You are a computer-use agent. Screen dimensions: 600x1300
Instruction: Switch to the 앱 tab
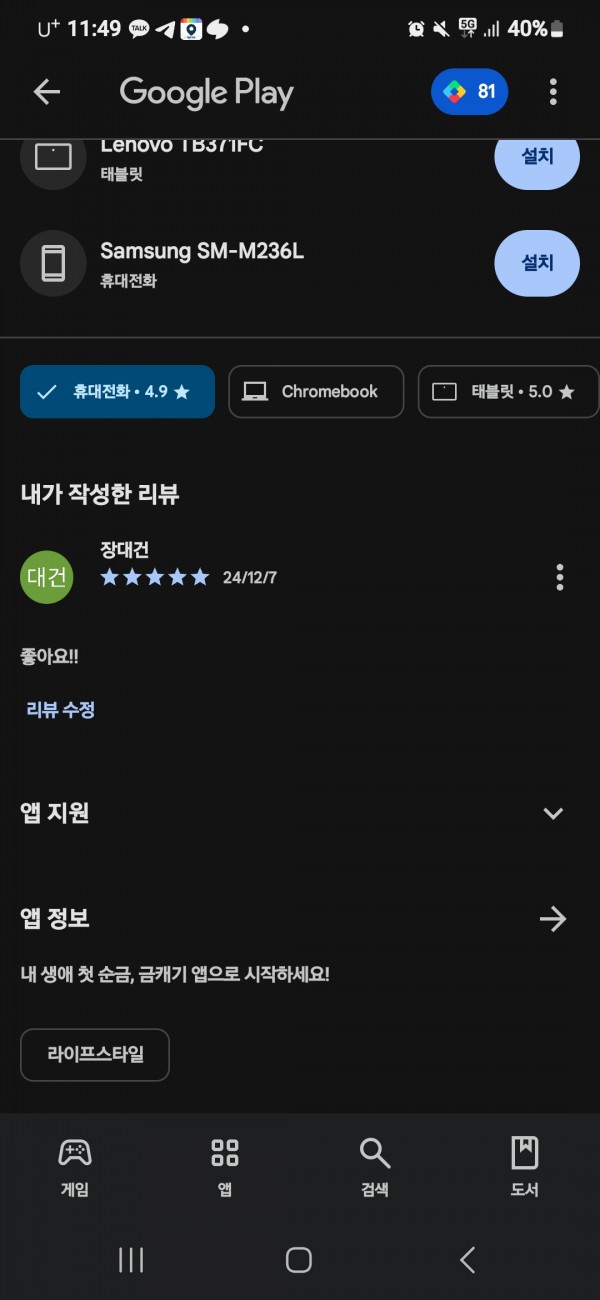[225, 1167]
